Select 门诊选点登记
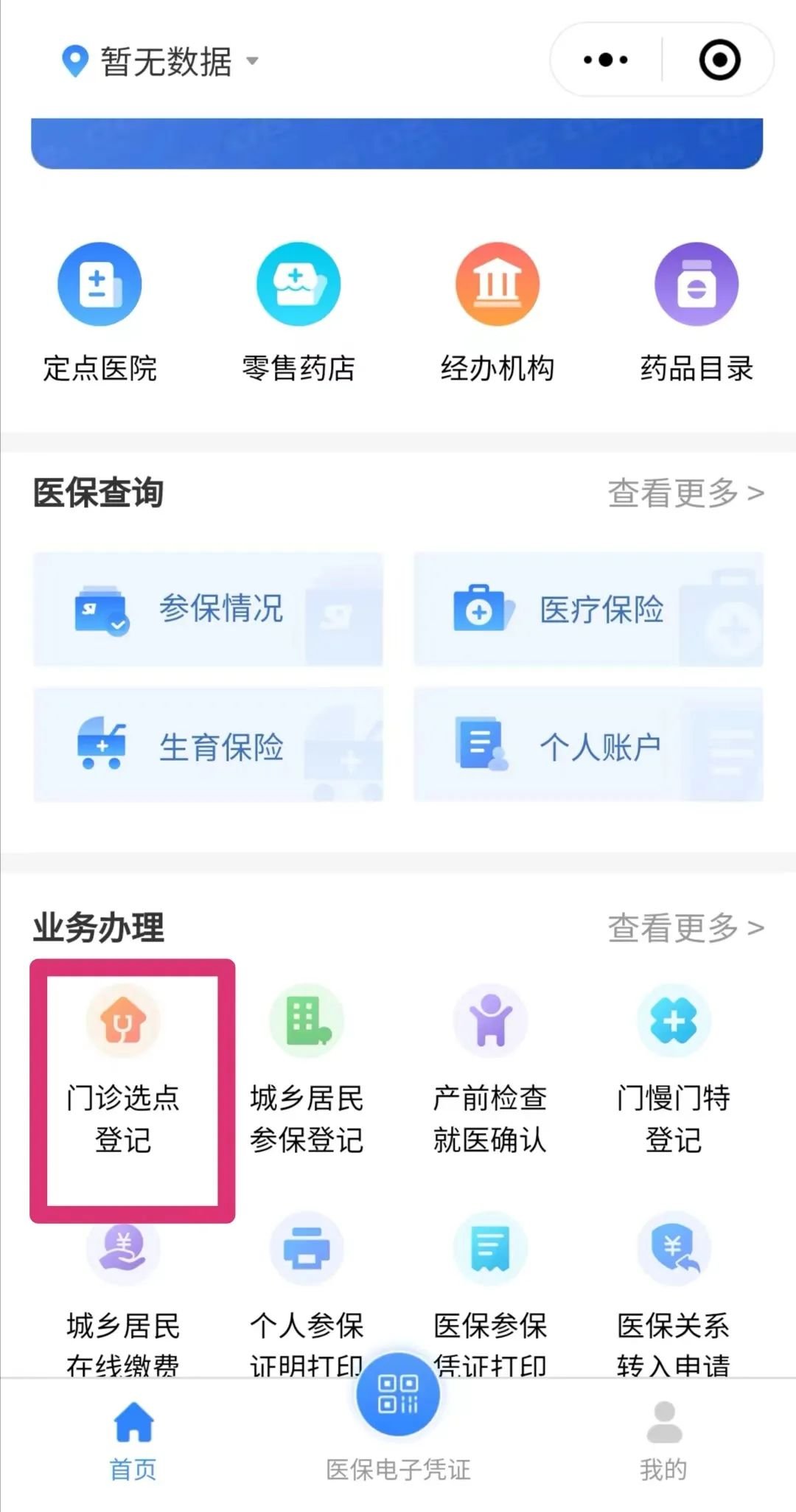 click(x=123, y=1070)
